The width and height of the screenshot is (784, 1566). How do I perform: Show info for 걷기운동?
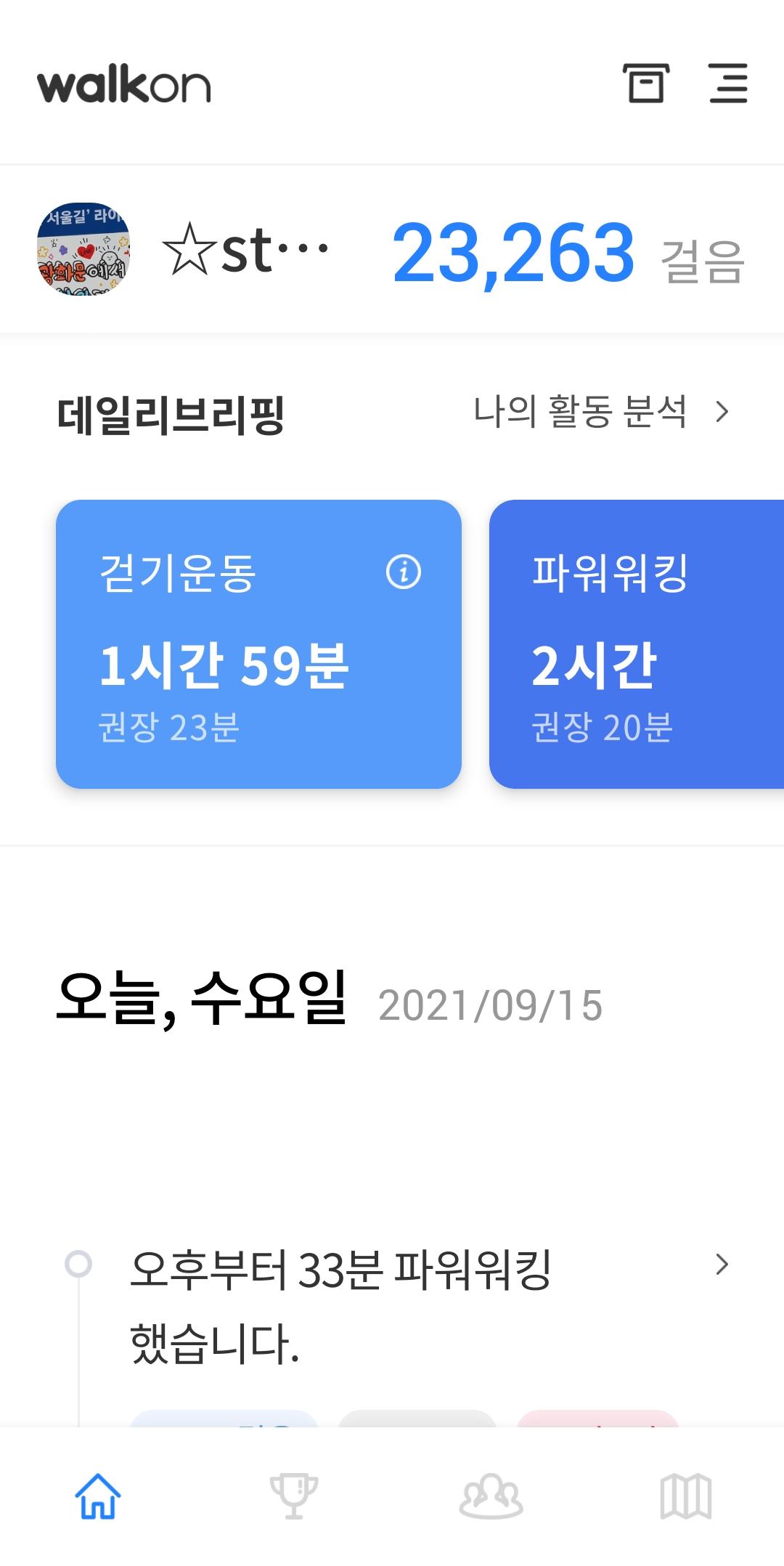[x=404, y=572]
